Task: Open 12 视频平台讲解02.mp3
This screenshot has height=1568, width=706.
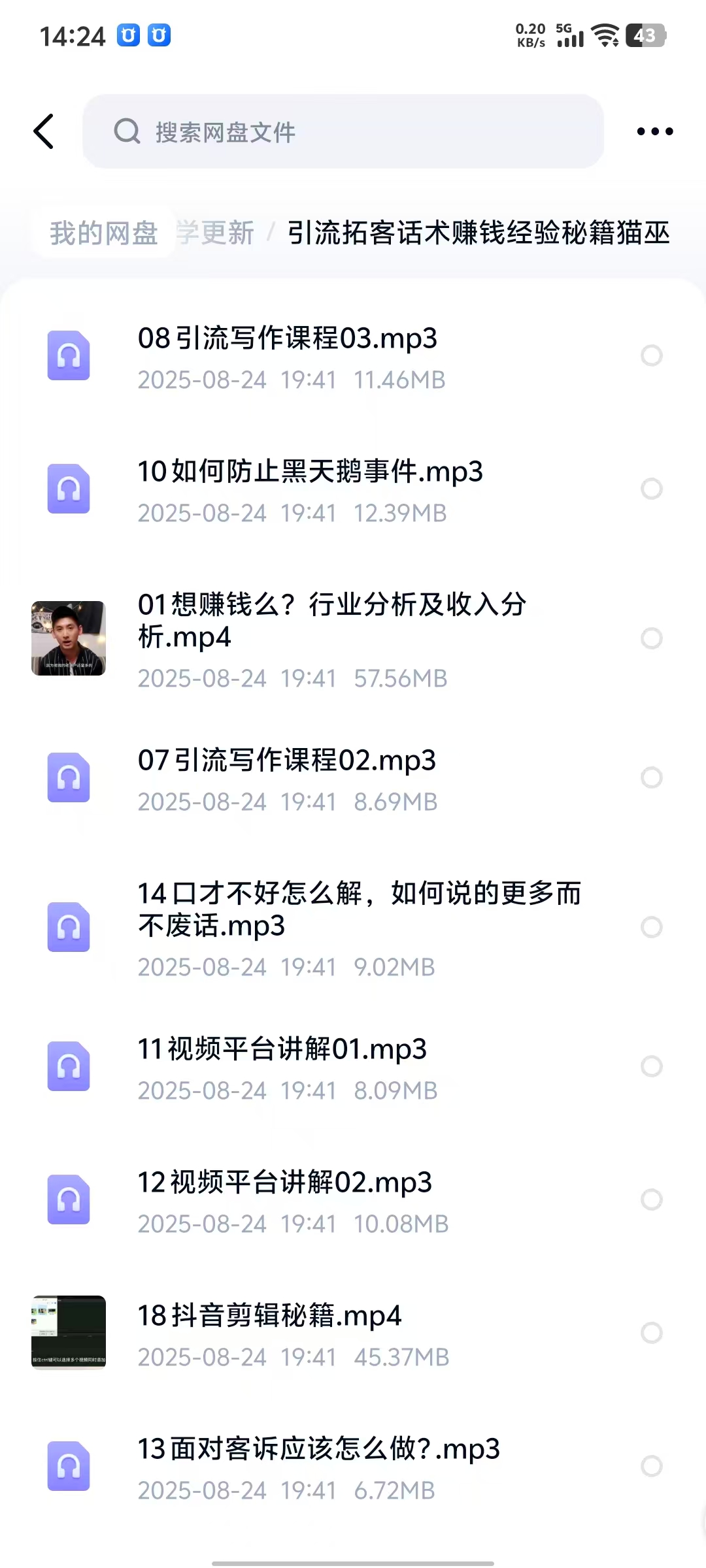Action: pos(284,1183)
